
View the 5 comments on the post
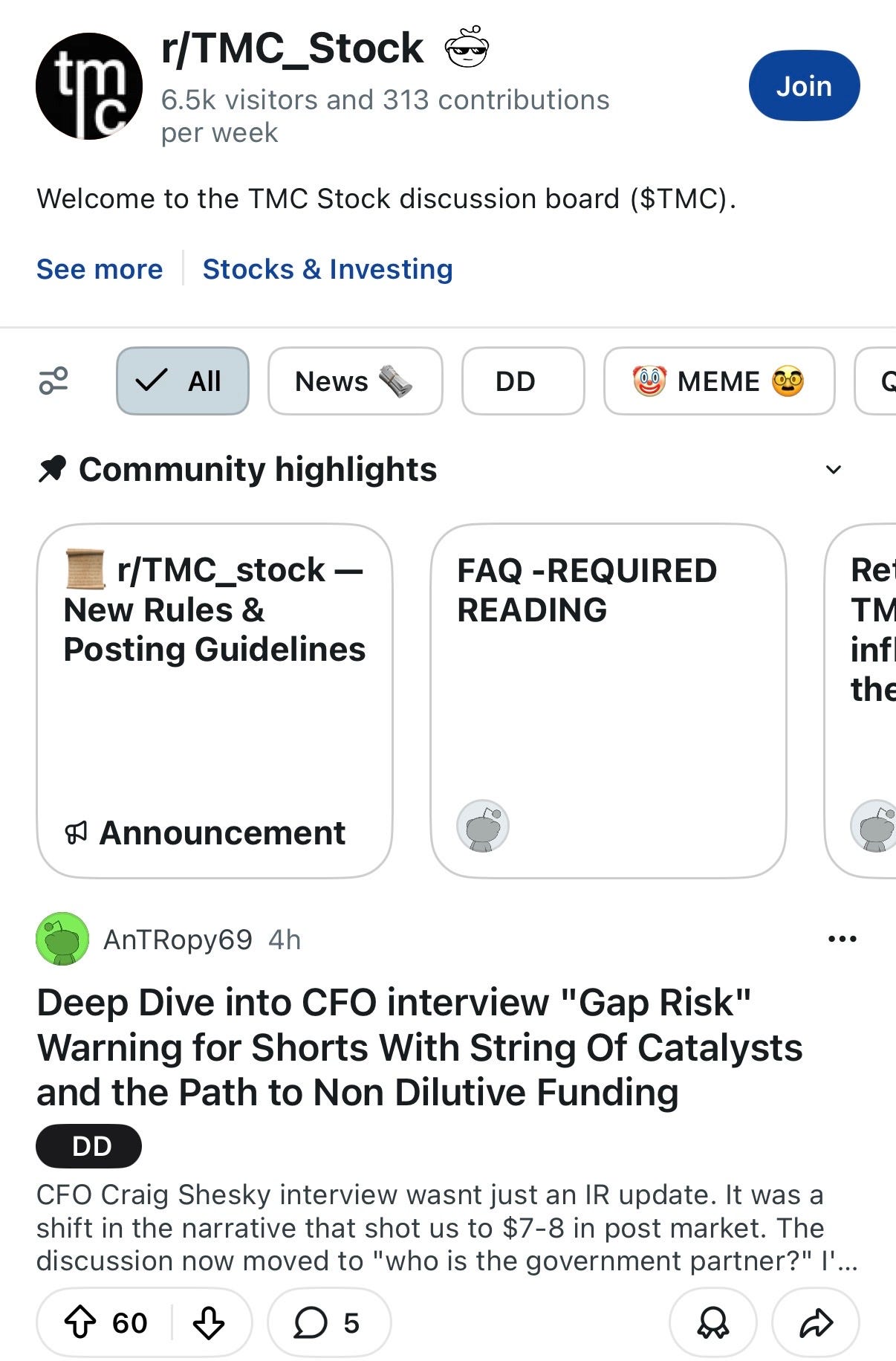click(328, 1323)
